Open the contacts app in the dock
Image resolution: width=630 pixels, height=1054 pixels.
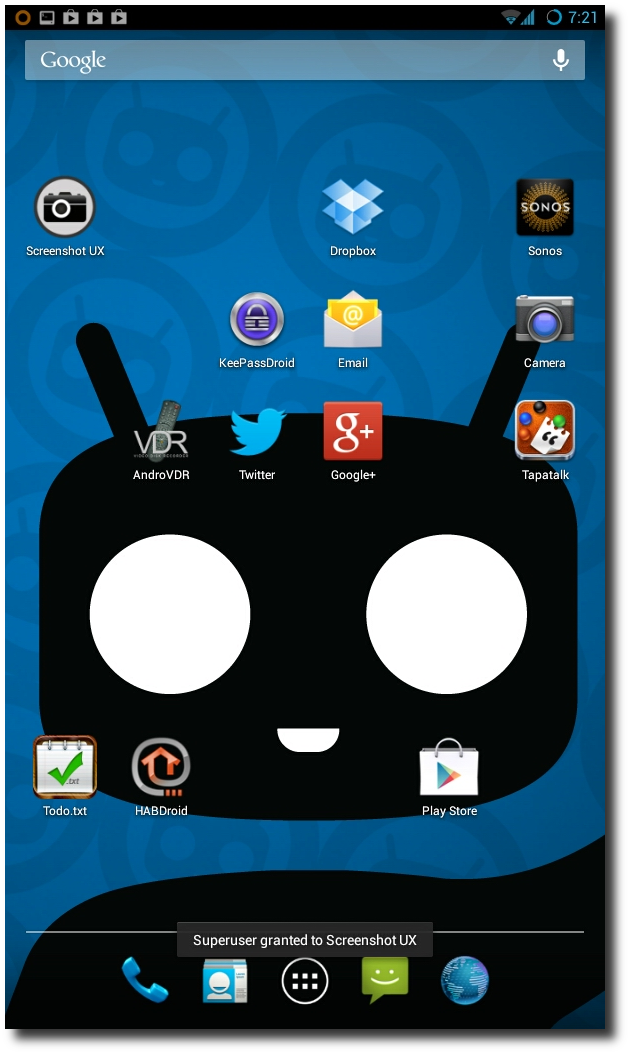pos(225,981)
